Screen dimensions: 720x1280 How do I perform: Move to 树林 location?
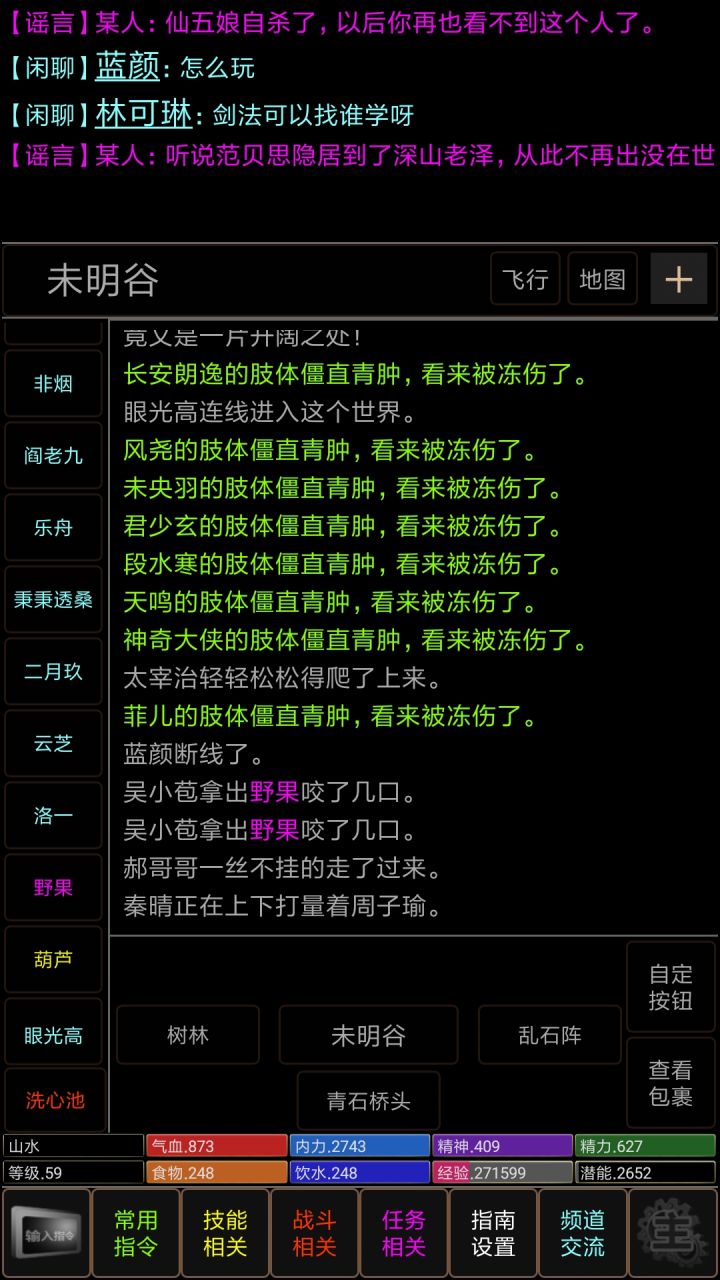pyautogui.click(x=187, y=1035)
